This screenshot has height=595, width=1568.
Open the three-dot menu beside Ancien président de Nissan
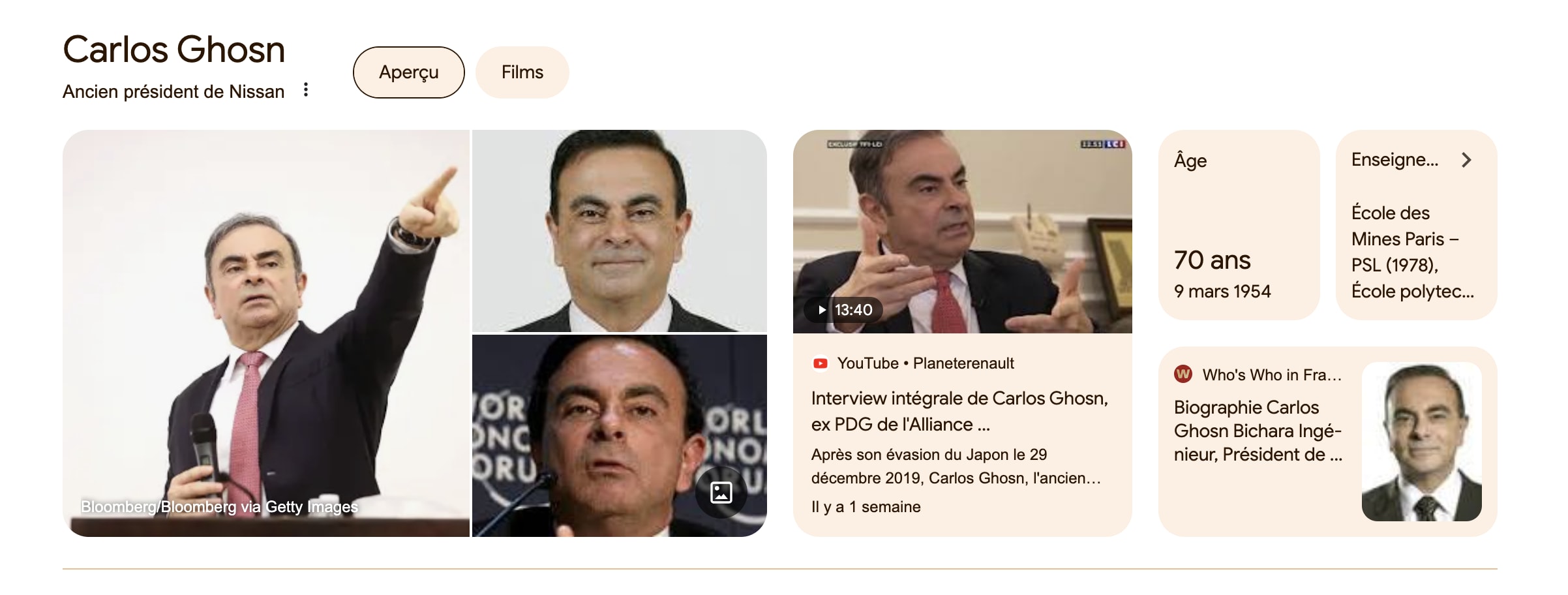(x=305, y=90)
